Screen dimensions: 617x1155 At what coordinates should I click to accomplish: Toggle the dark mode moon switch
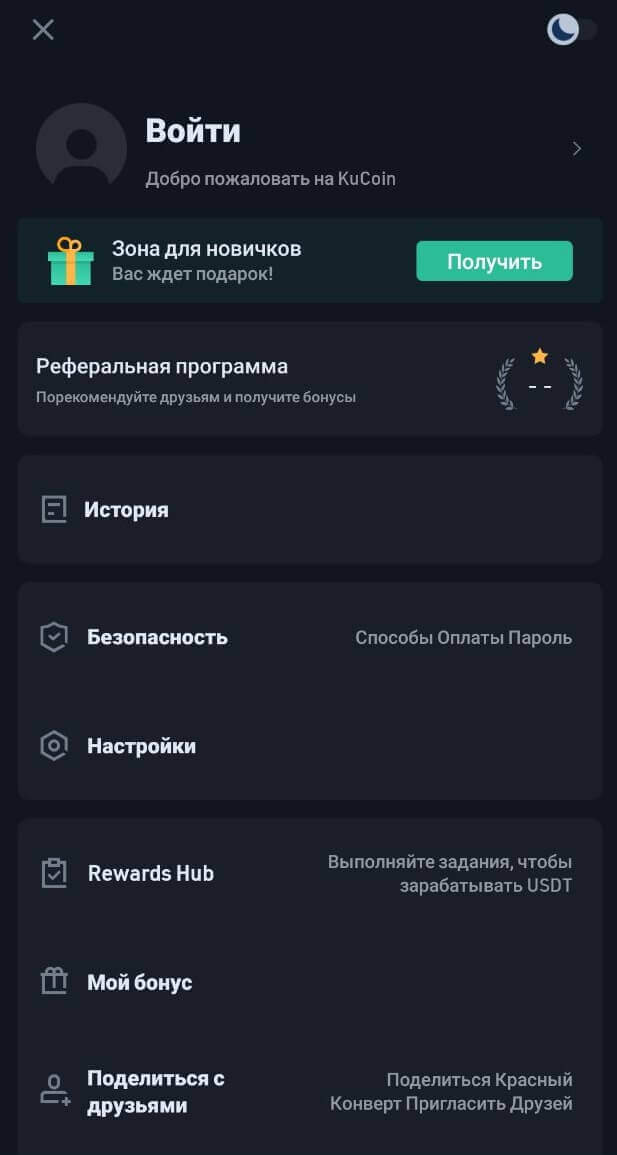(x=571, y=30)
